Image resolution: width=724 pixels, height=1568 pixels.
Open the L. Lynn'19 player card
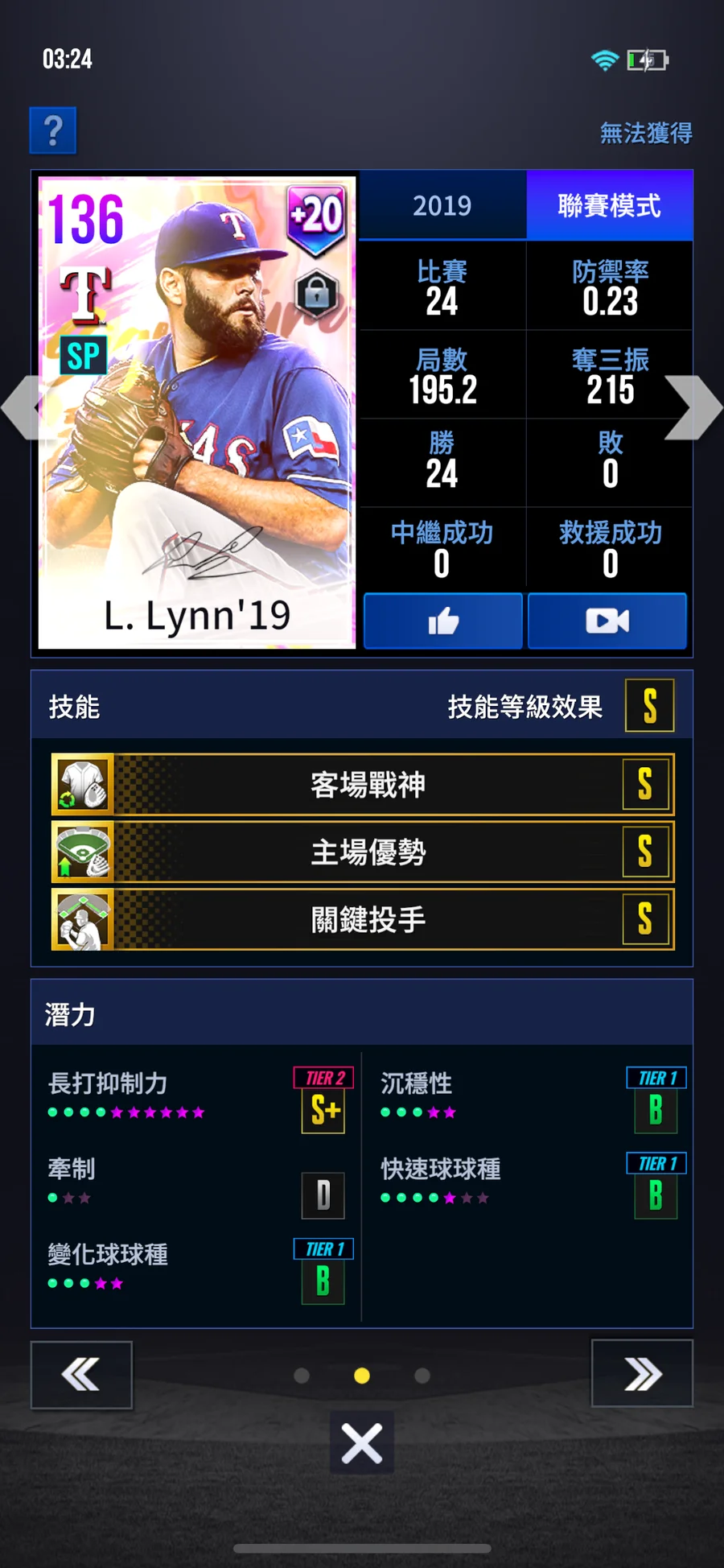tap(197, 412)
